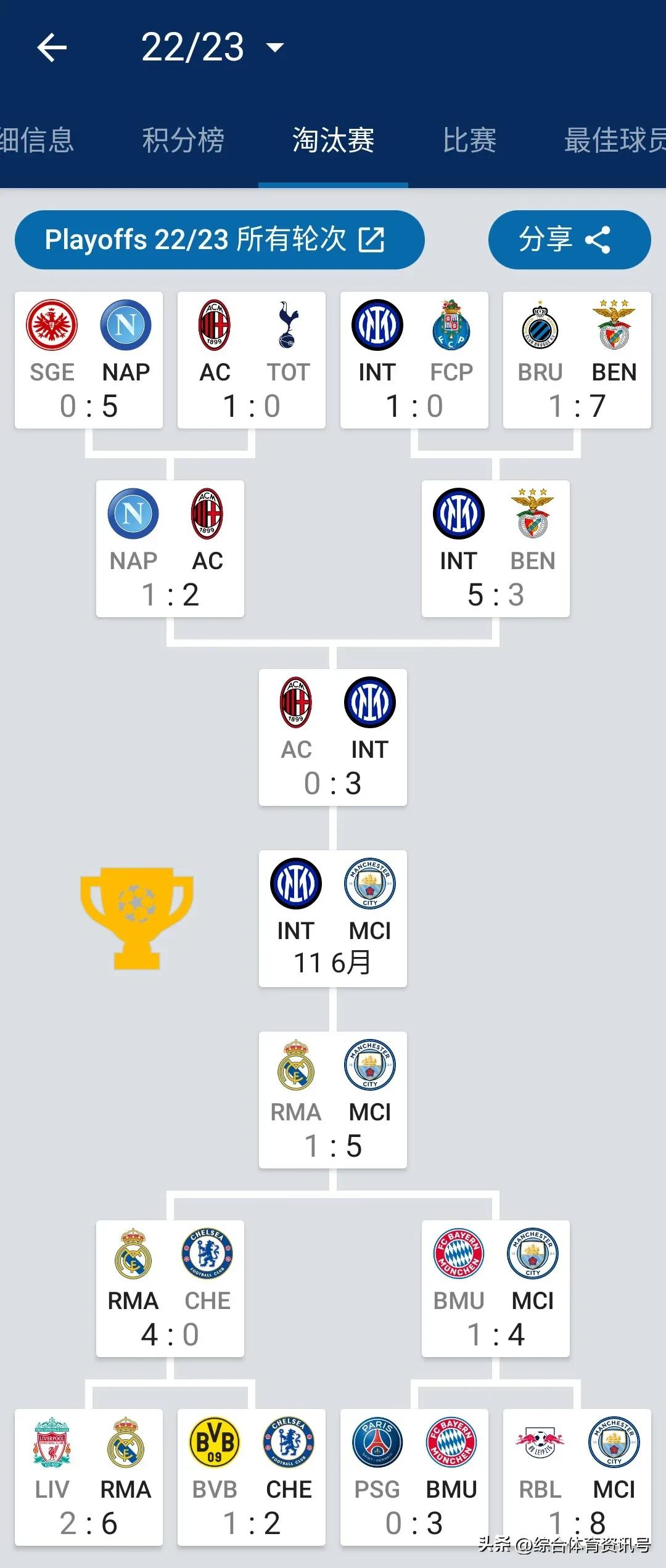Viewport: 666px width, 1568px height.
Task: Tap the 分享 share button
Action: coord(569,240)
